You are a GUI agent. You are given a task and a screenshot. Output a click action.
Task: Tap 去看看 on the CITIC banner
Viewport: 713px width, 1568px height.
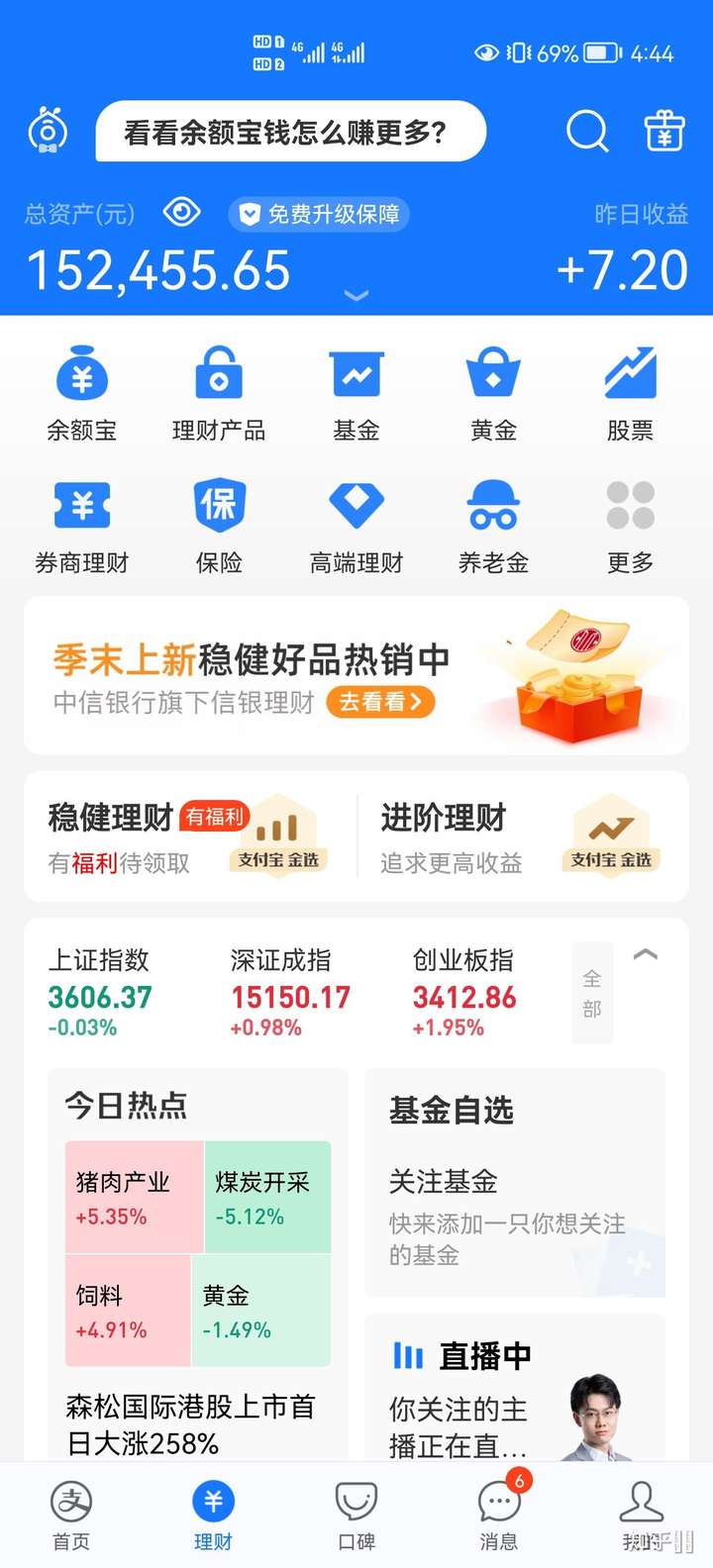(379, 704)
